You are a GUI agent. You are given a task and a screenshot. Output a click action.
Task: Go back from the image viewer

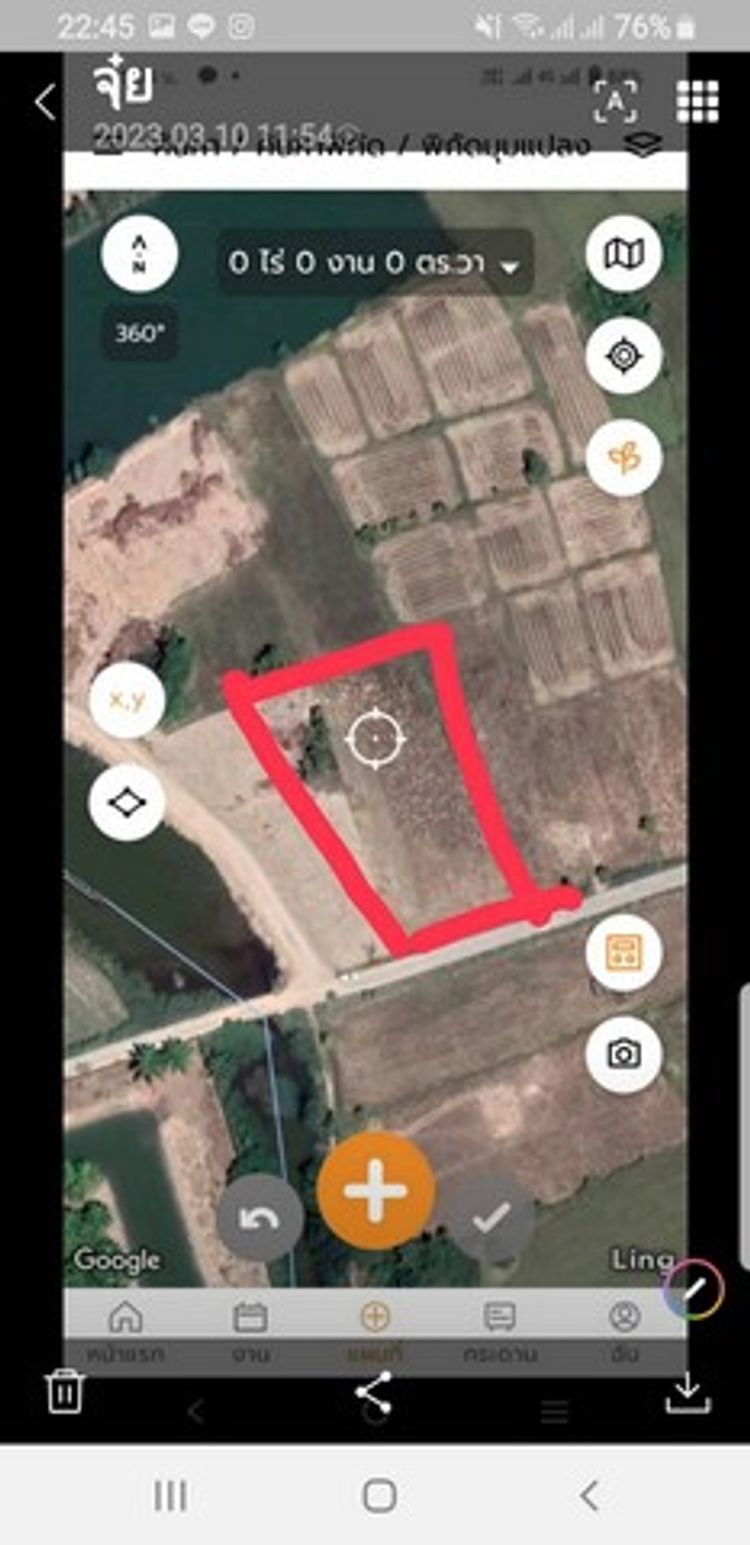[x=45, y=102]
